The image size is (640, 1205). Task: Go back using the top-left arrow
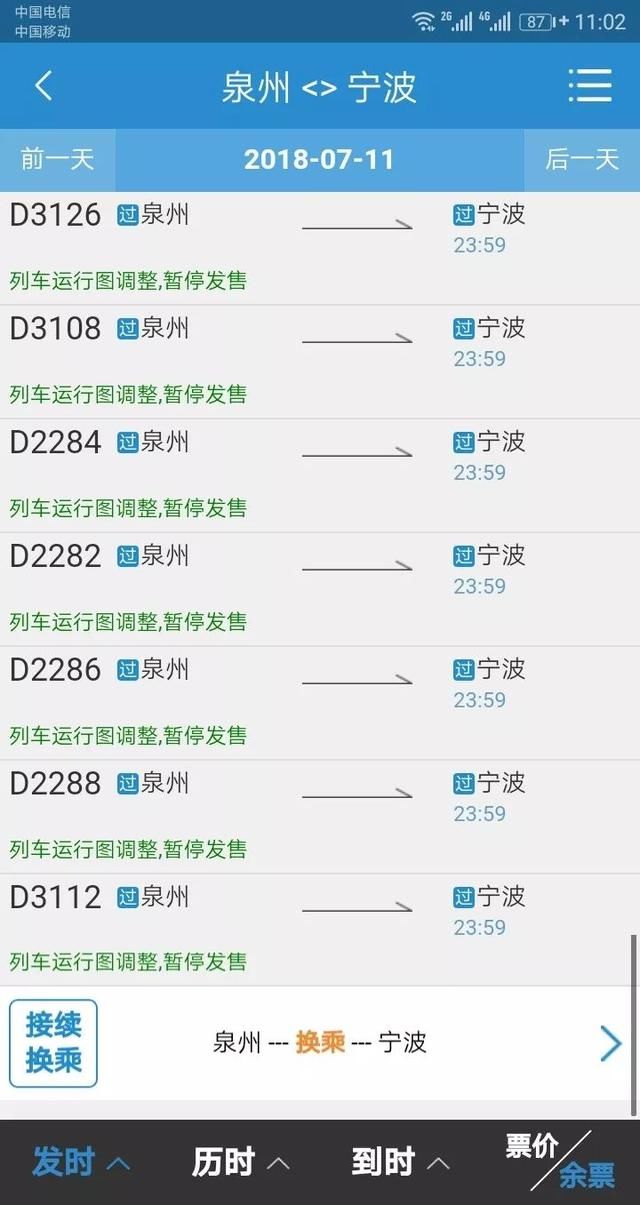click(x=43, y=86)
